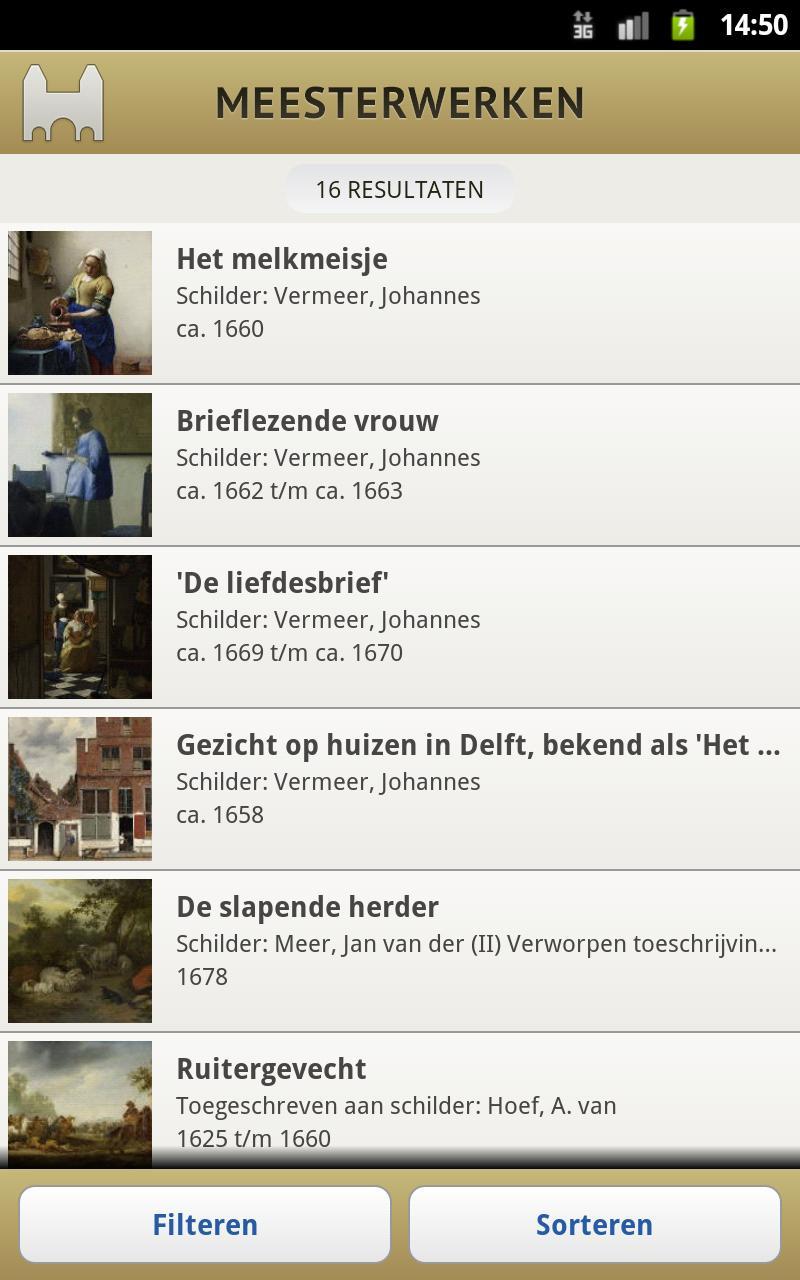Tap the De slapende herder thumbnail
Image resolution: width=800 pixels, height=1280 pixels.
[79, 950]
